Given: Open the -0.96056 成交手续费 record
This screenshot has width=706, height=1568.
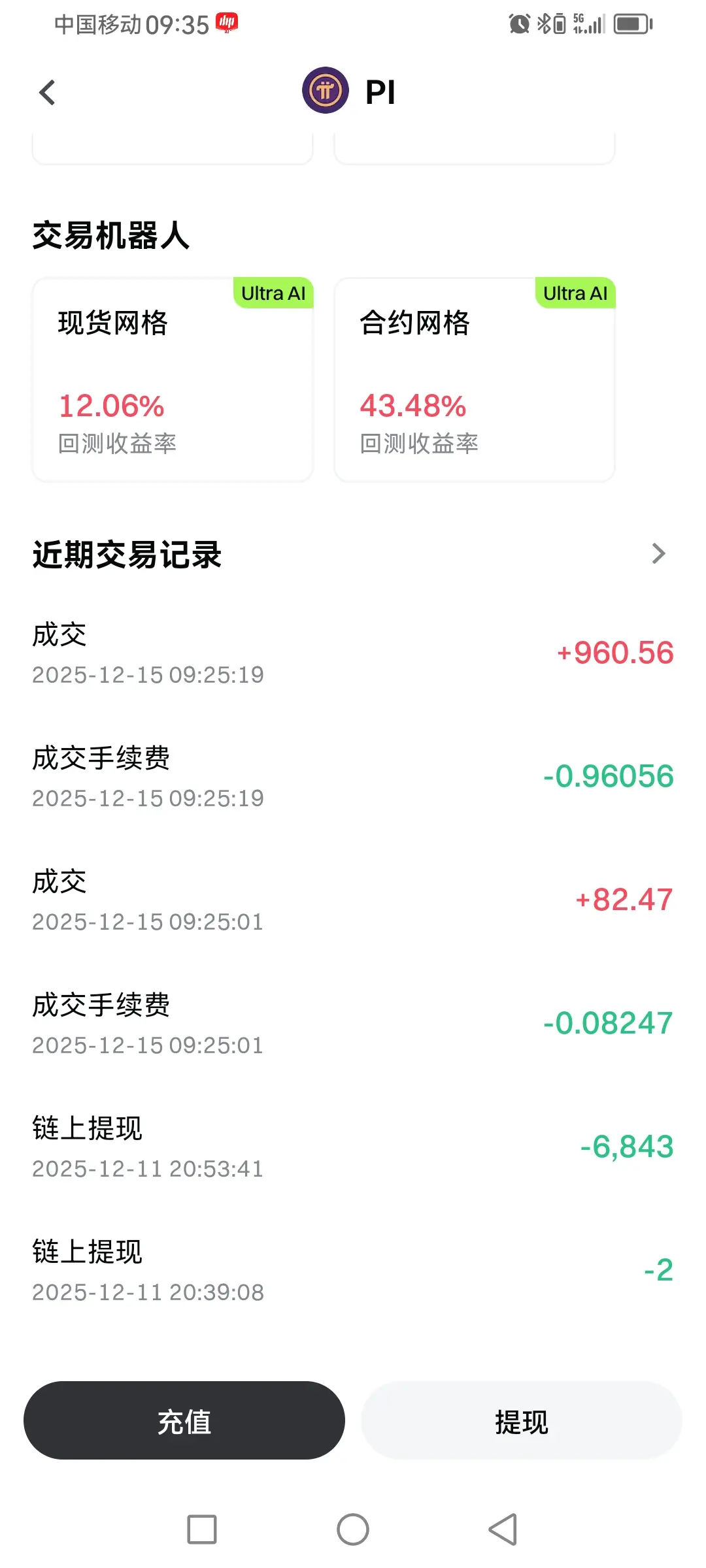Looking at the screenshot, I should click(353, 777).
